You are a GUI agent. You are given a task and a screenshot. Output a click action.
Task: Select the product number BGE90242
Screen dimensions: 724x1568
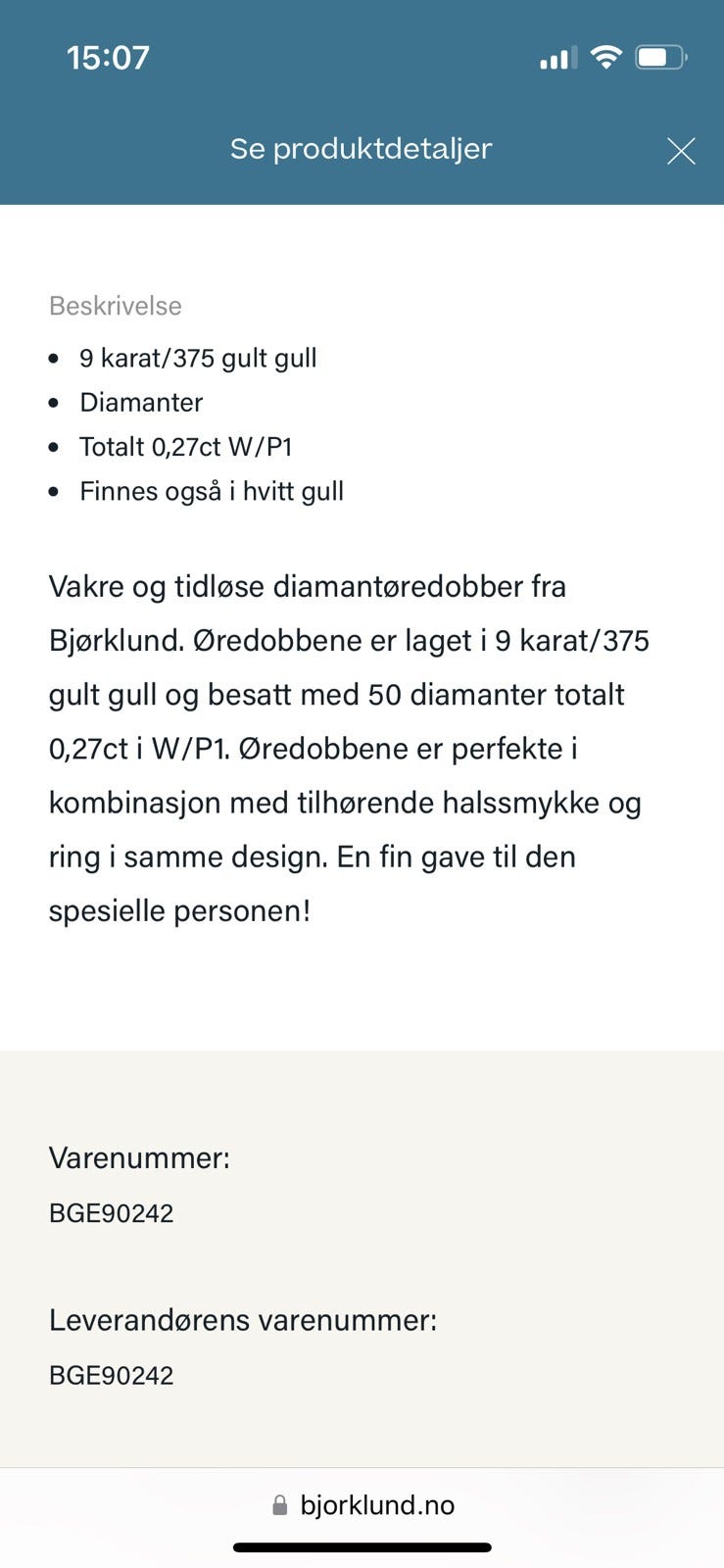click(x=112, y=1213)
